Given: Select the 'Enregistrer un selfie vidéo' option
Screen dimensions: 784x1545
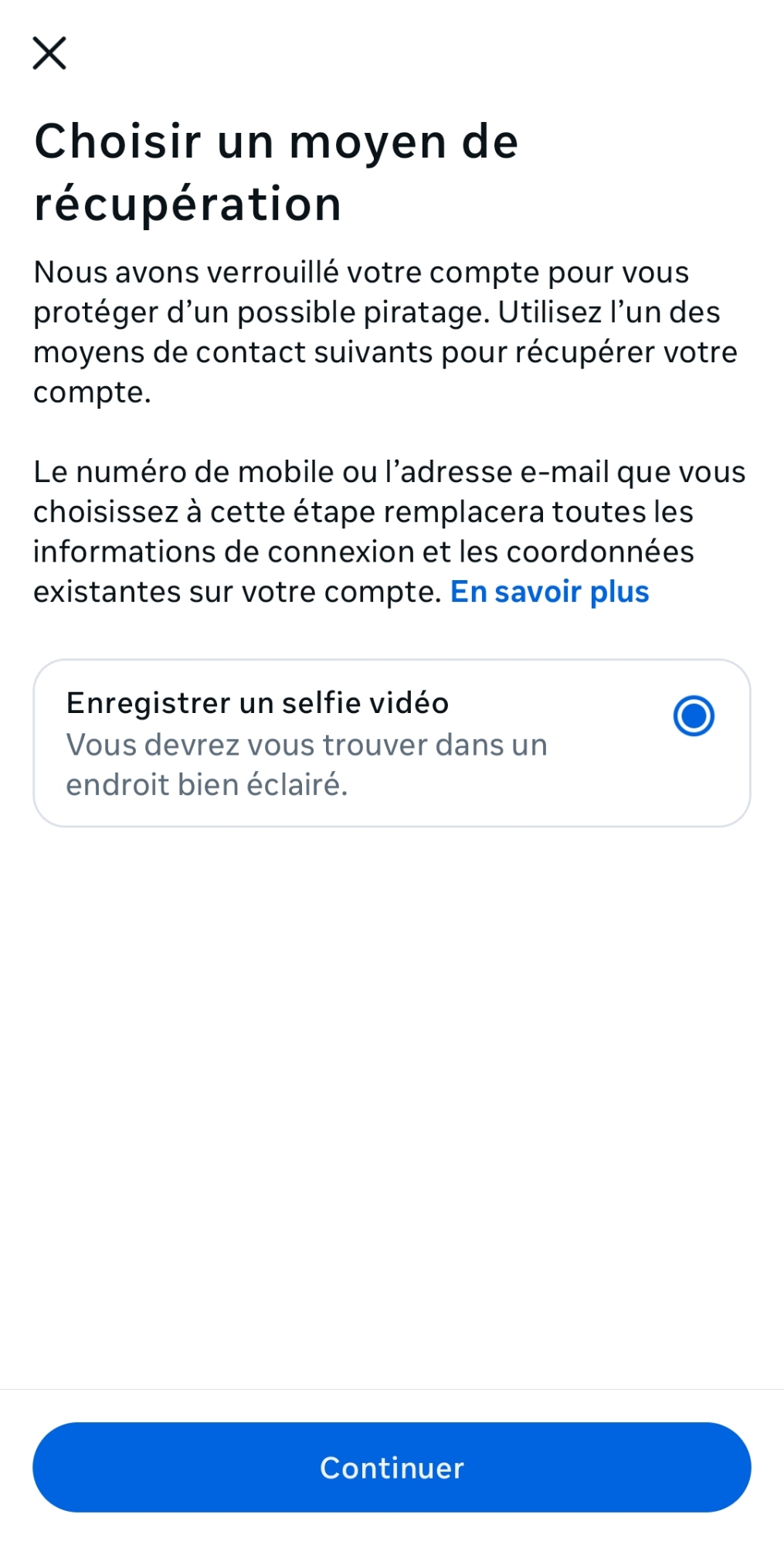Looking at the screenshot, I should point(693,715).
